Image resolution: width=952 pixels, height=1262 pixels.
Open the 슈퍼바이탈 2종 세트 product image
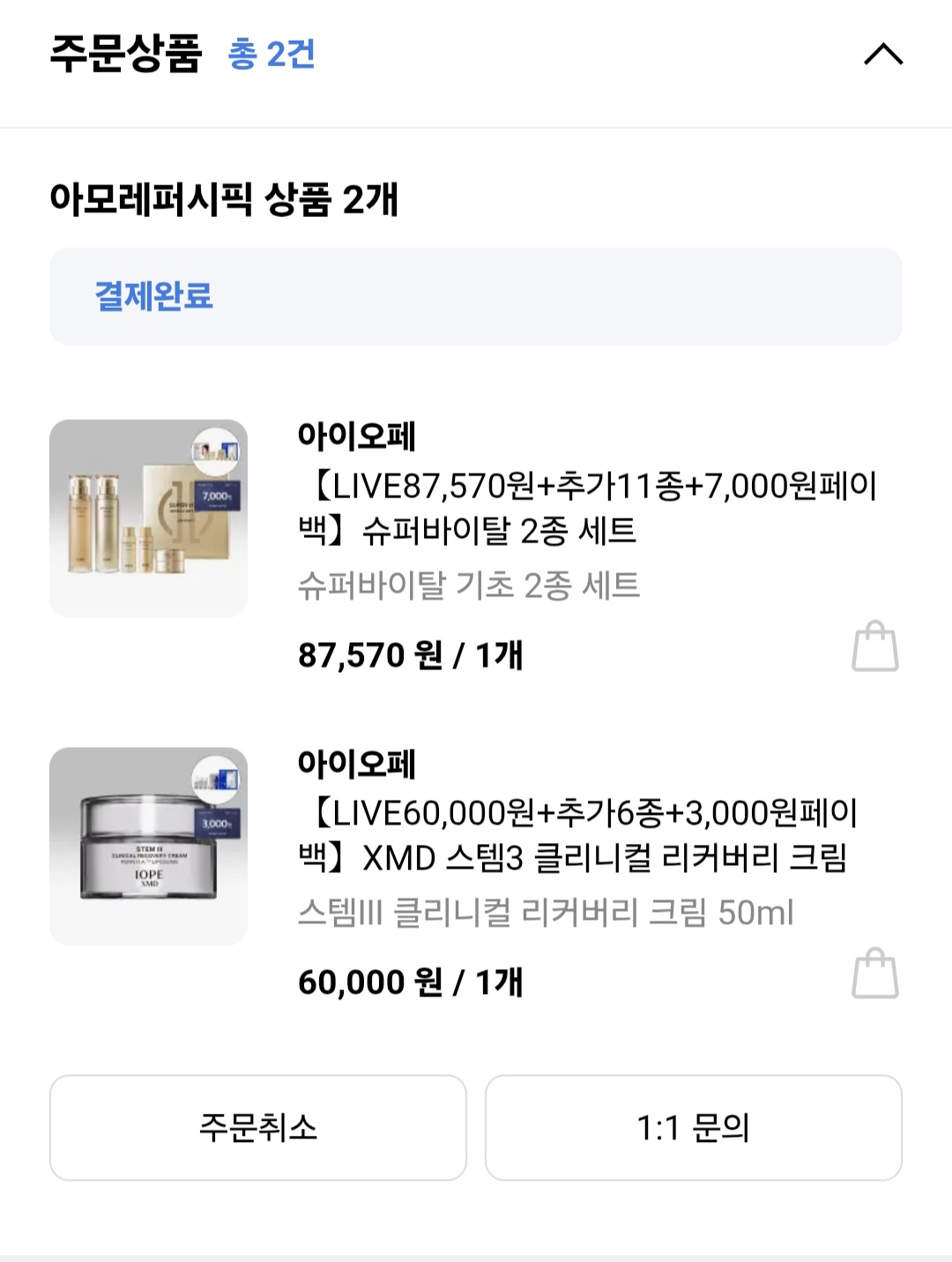tap(148, 519)
